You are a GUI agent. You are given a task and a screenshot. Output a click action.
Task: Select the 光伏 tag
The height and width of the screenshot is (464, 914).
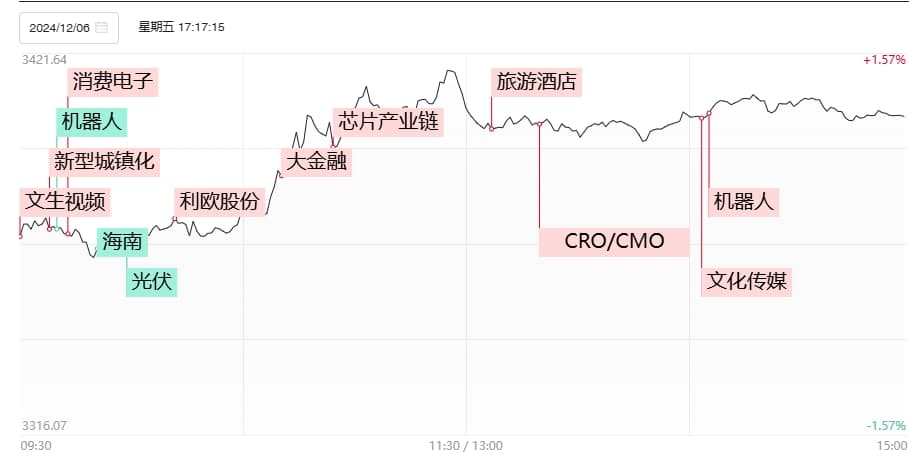click(x=152, y=282)
